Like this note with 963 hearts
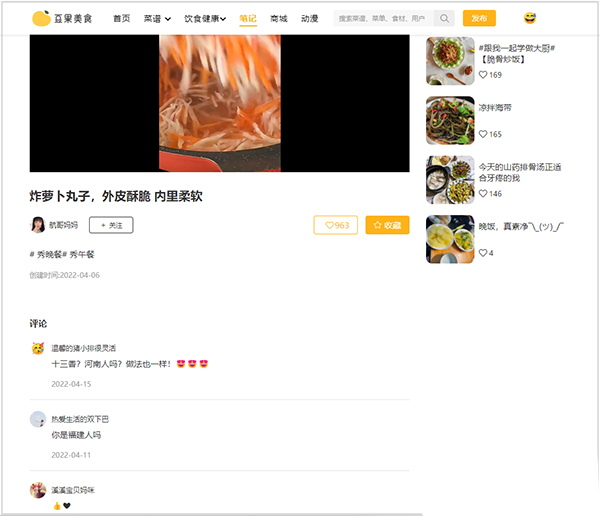 pyautogui.click(x=335, y=225)
